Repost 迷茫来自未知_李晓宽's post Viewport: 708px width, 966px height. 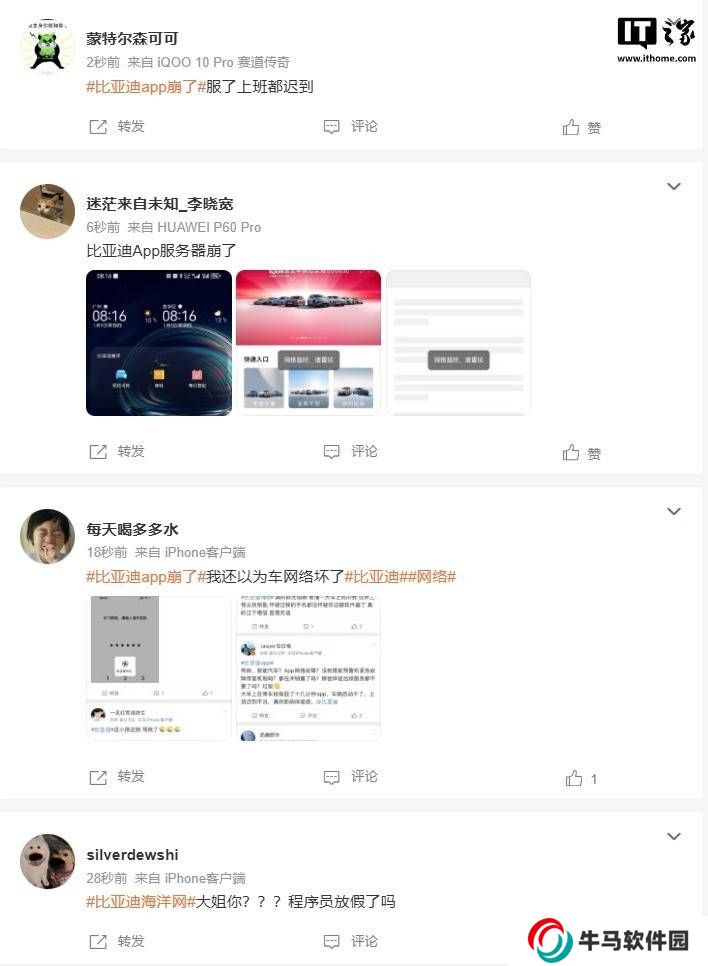point(117,452)
